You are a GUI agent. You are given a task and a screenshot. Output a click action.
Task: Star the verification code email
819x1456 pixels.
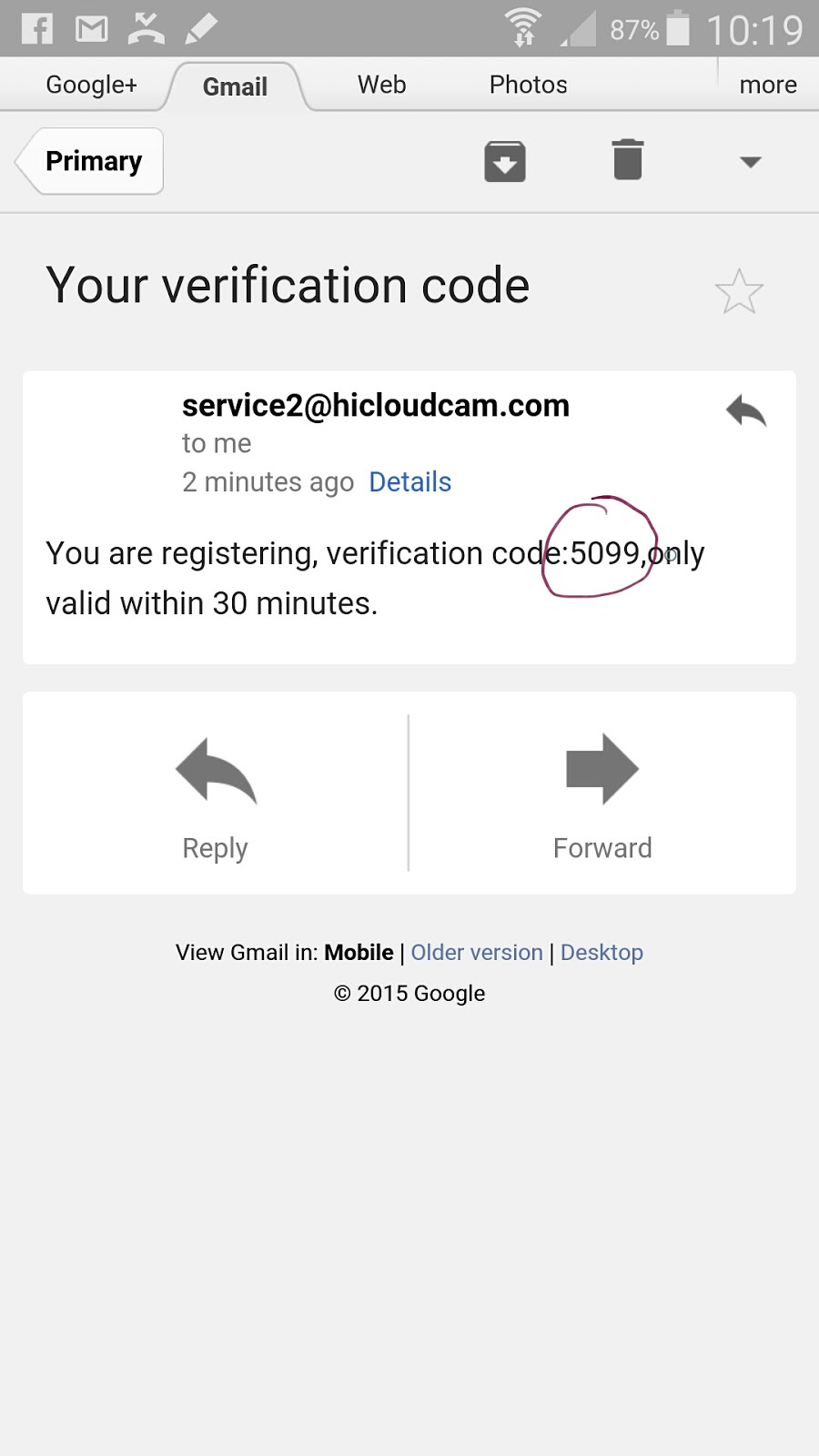click(738, 291)
